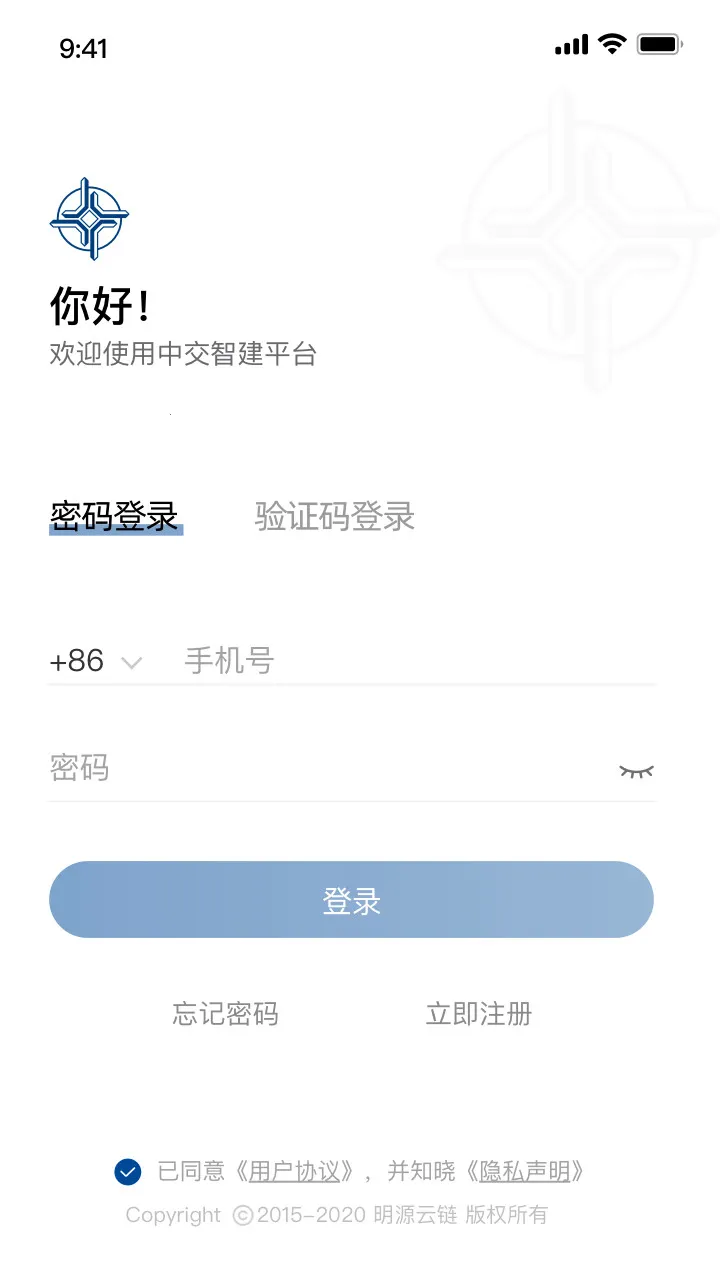720x1280 pixels.
Task: Uncheck the agreement checkbox
Action: click(128, 1171)
